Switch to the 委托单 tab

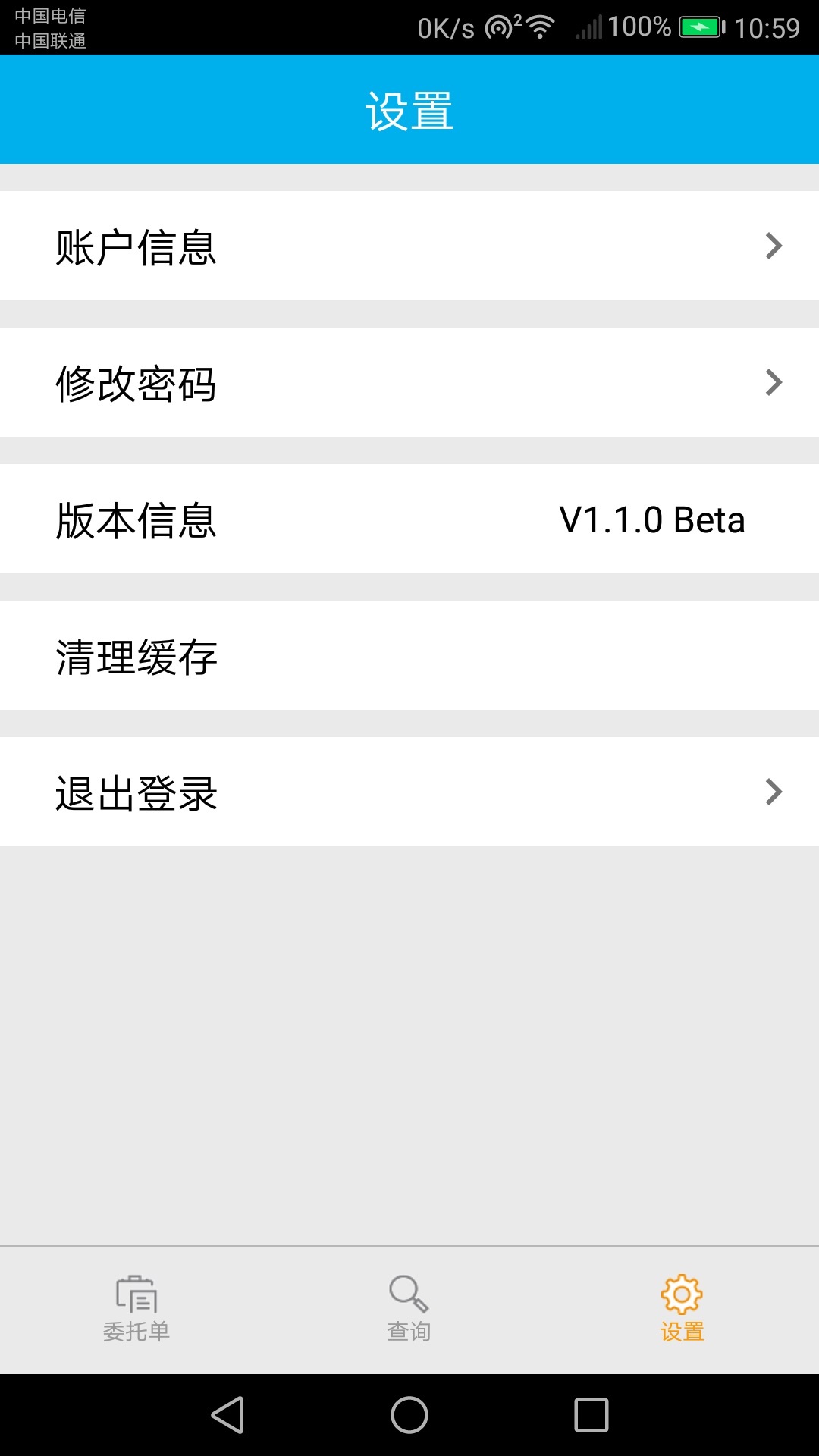pyautogui.click(x=136, y=1304)
